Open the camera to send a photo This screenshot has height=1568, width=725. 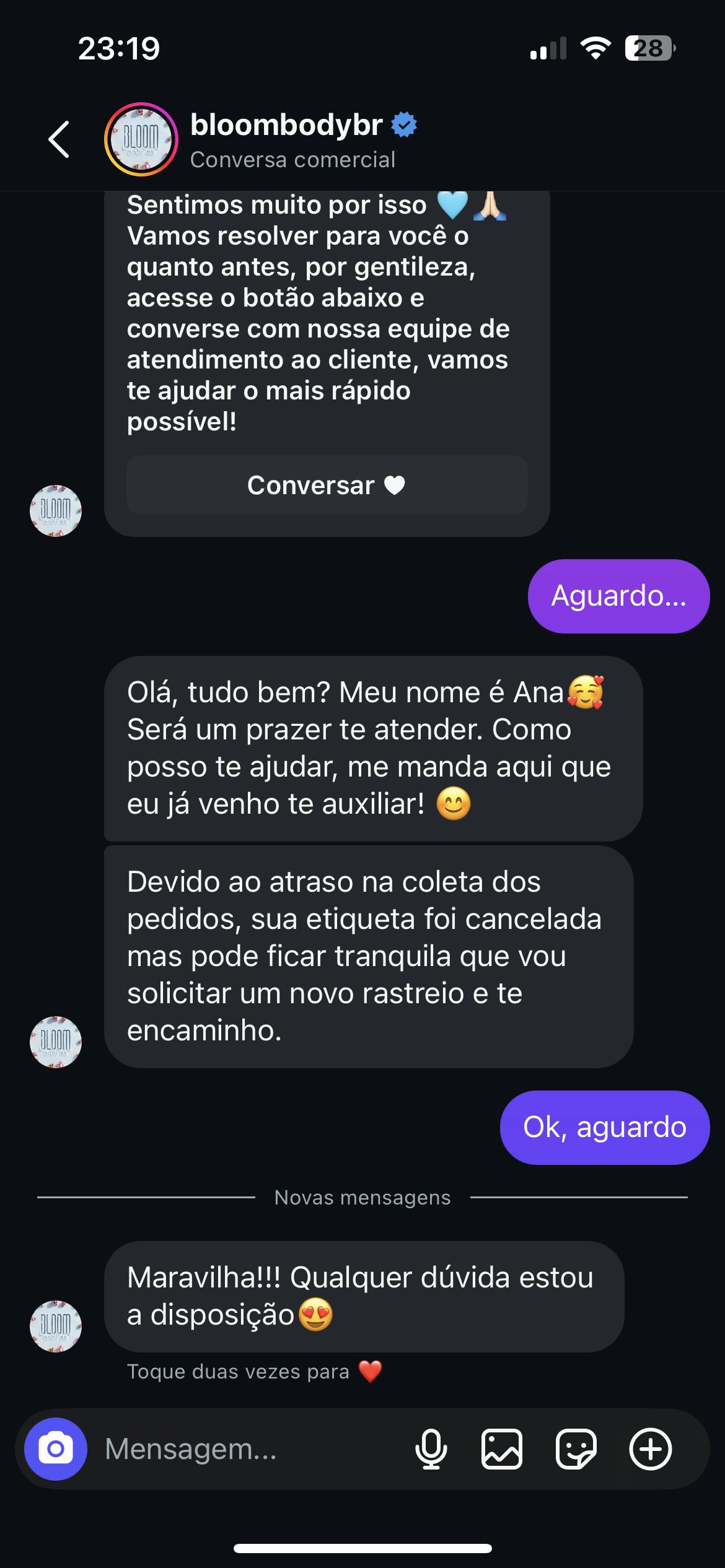click(x=56, y=1449)
